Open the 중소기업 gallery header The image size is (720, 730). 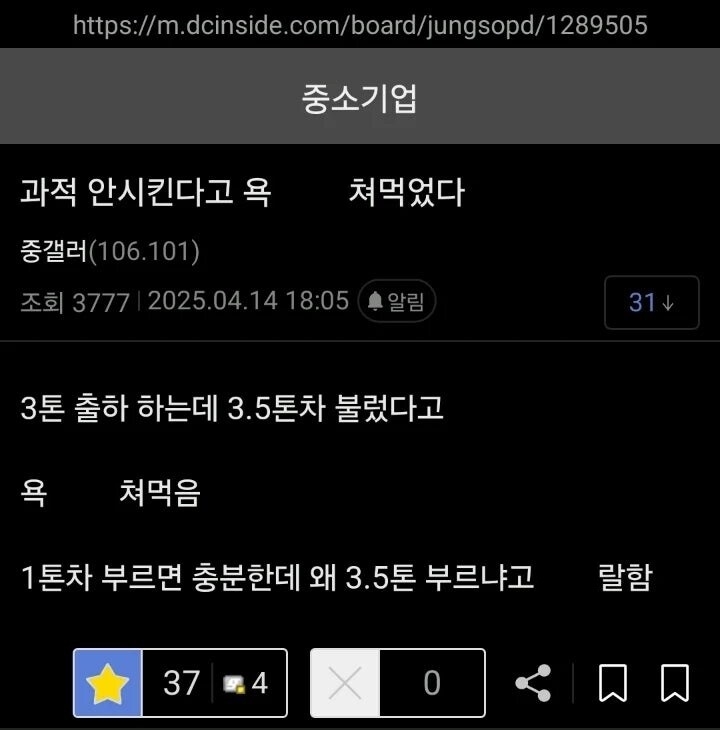click(x=360, y=98)
